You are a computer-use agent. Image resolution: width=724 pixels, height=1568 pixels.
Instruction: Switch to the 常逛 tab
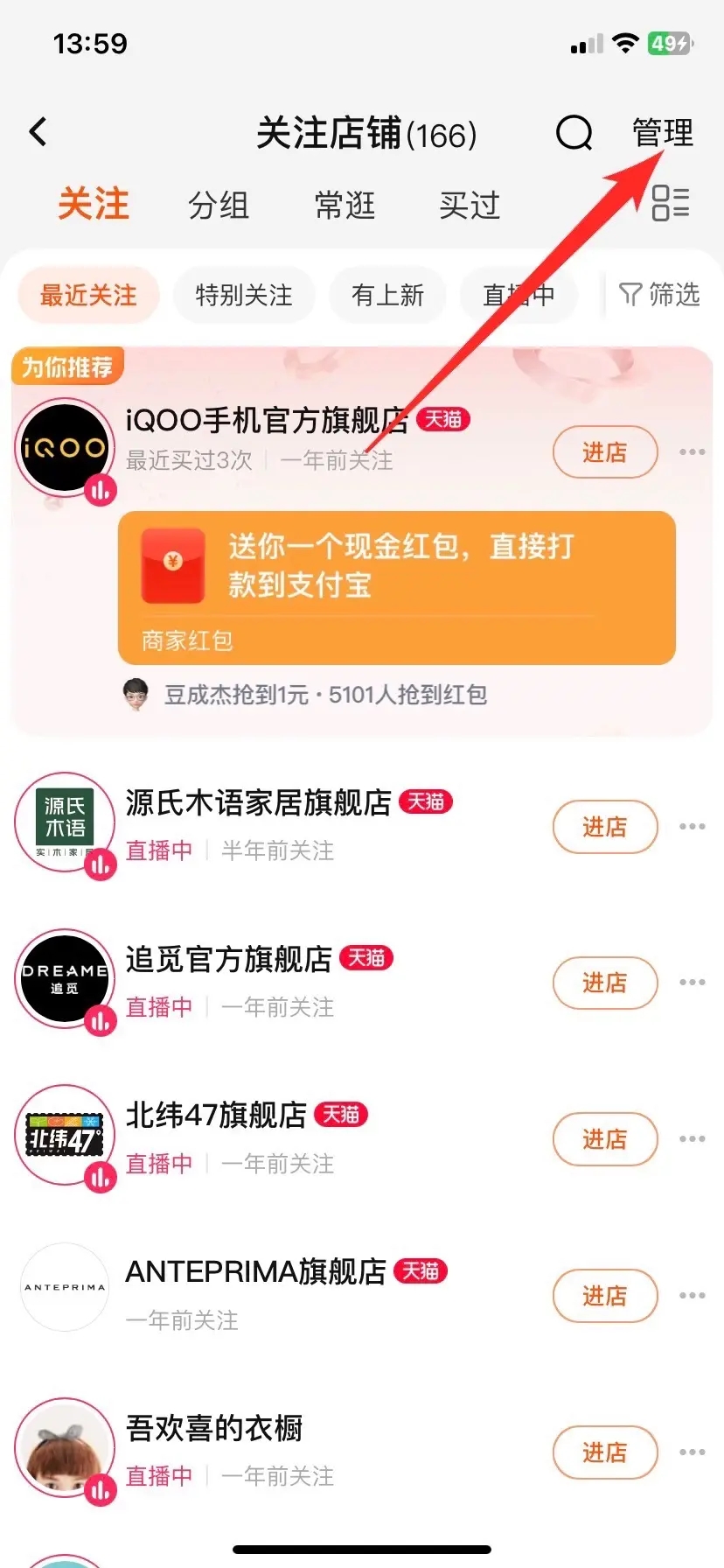tap(345, 206)
